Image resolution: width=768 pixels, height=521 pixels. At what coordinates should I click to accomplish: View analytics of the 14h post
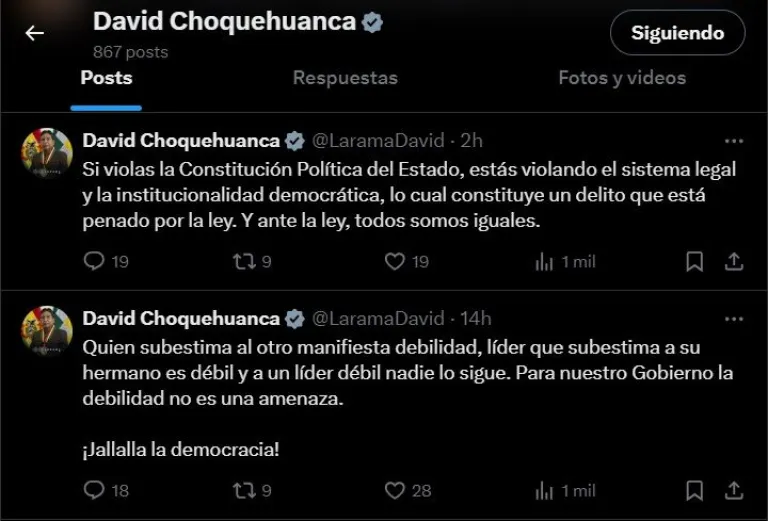coord(545,490)
